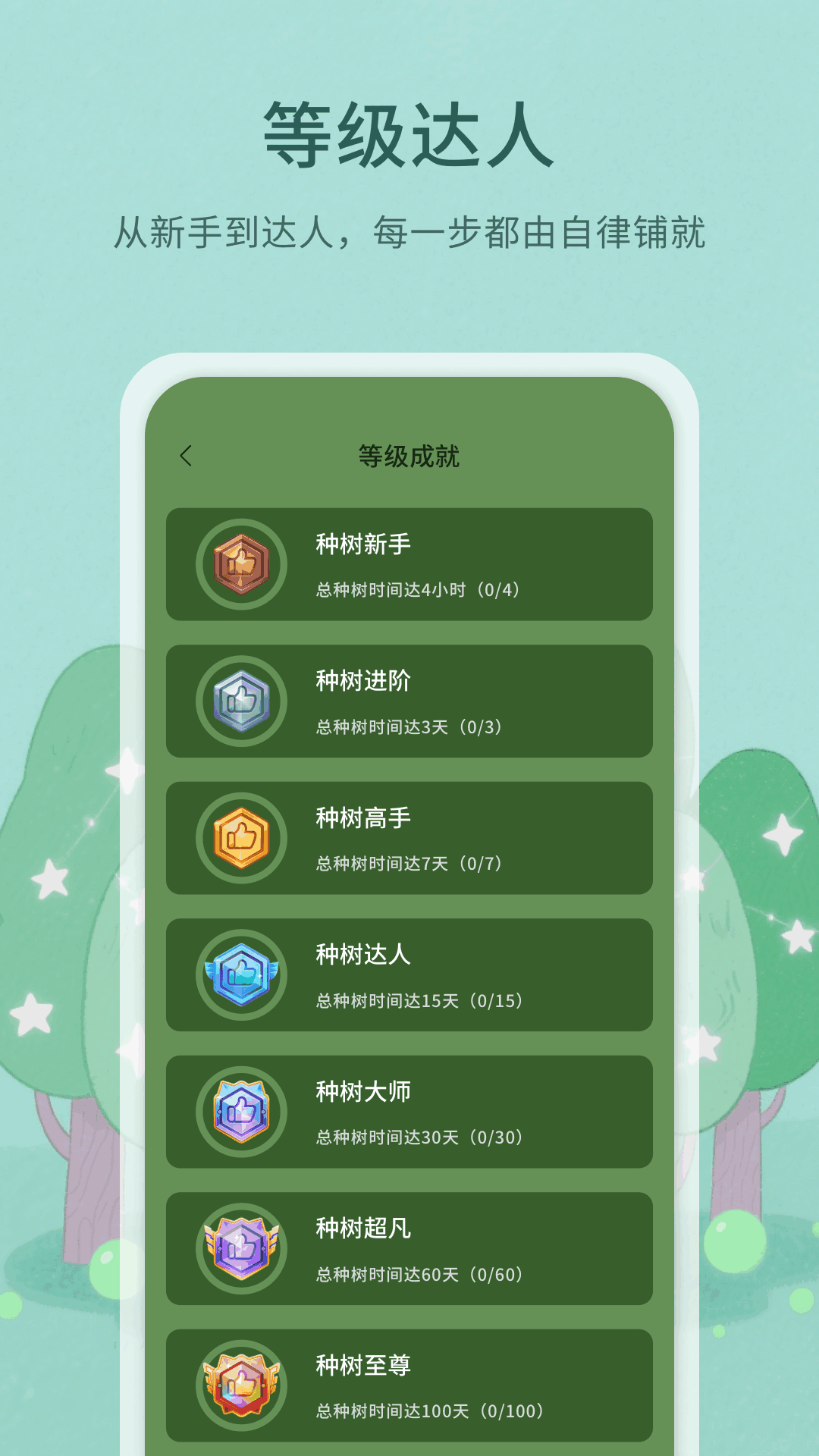
Task: Open the 种树至尊 achievement entry
Action: (x=409, y=1384)
